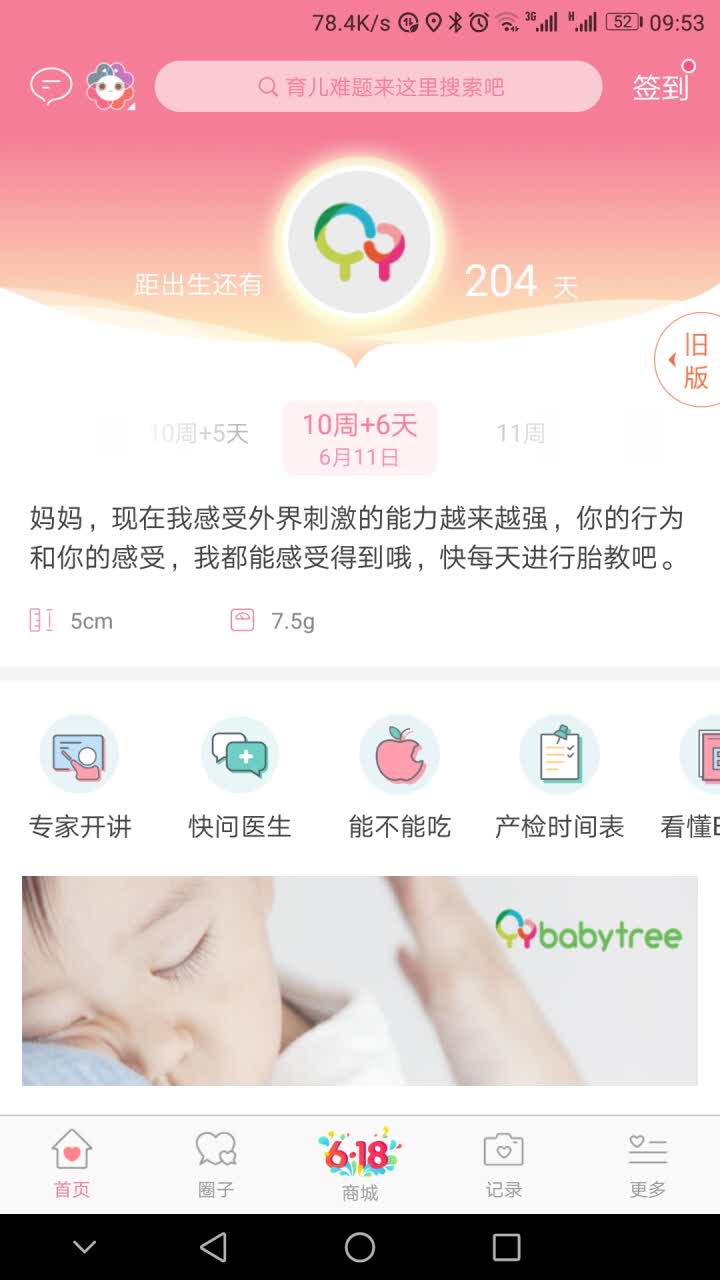Tap the system back button
Image resolution: width=720 pixels, height=1280 pixels.
[x=213, y=1247]
